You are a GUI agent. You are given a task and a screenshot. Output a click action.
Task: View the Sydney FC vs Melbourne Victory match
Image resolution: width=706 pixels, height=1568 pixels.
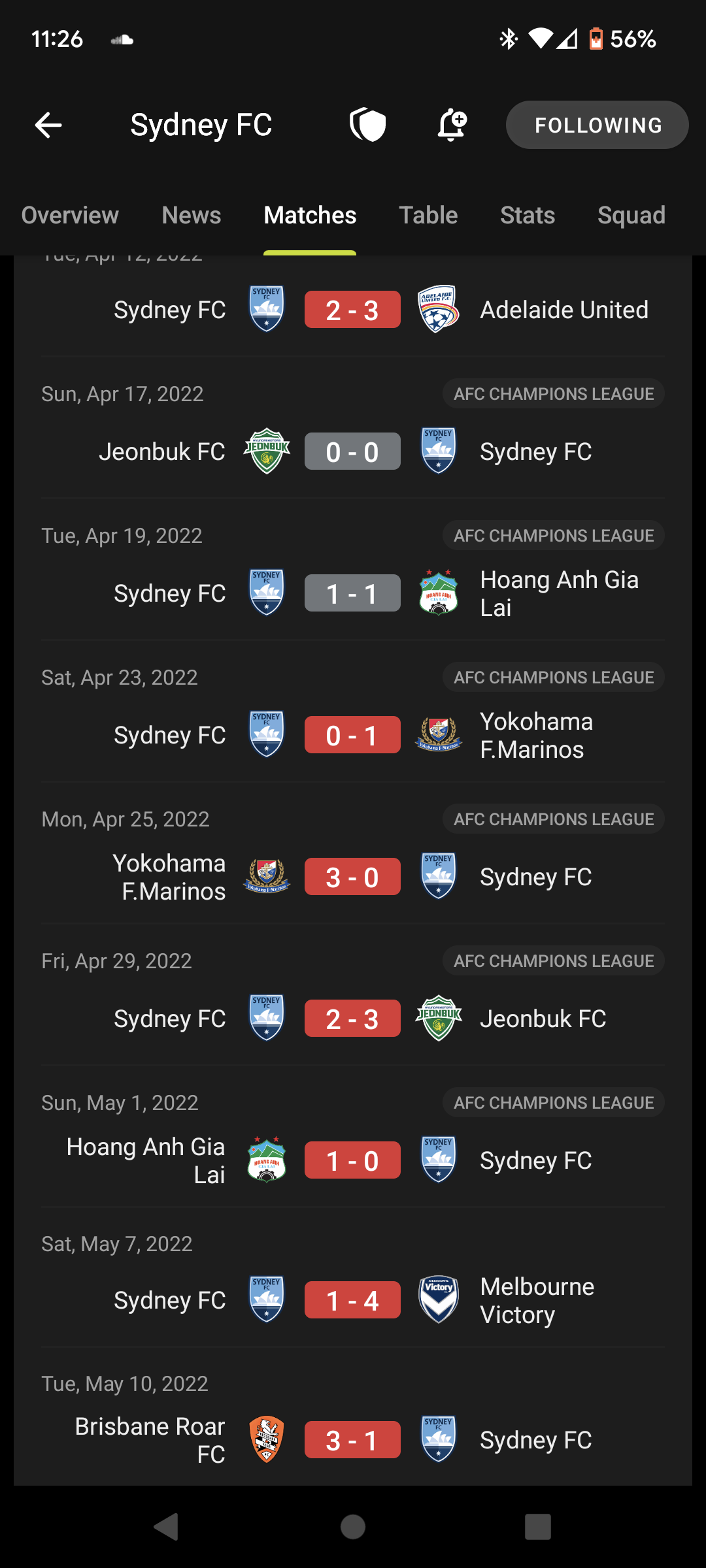pyautogui.click(x=353, y=1277)
